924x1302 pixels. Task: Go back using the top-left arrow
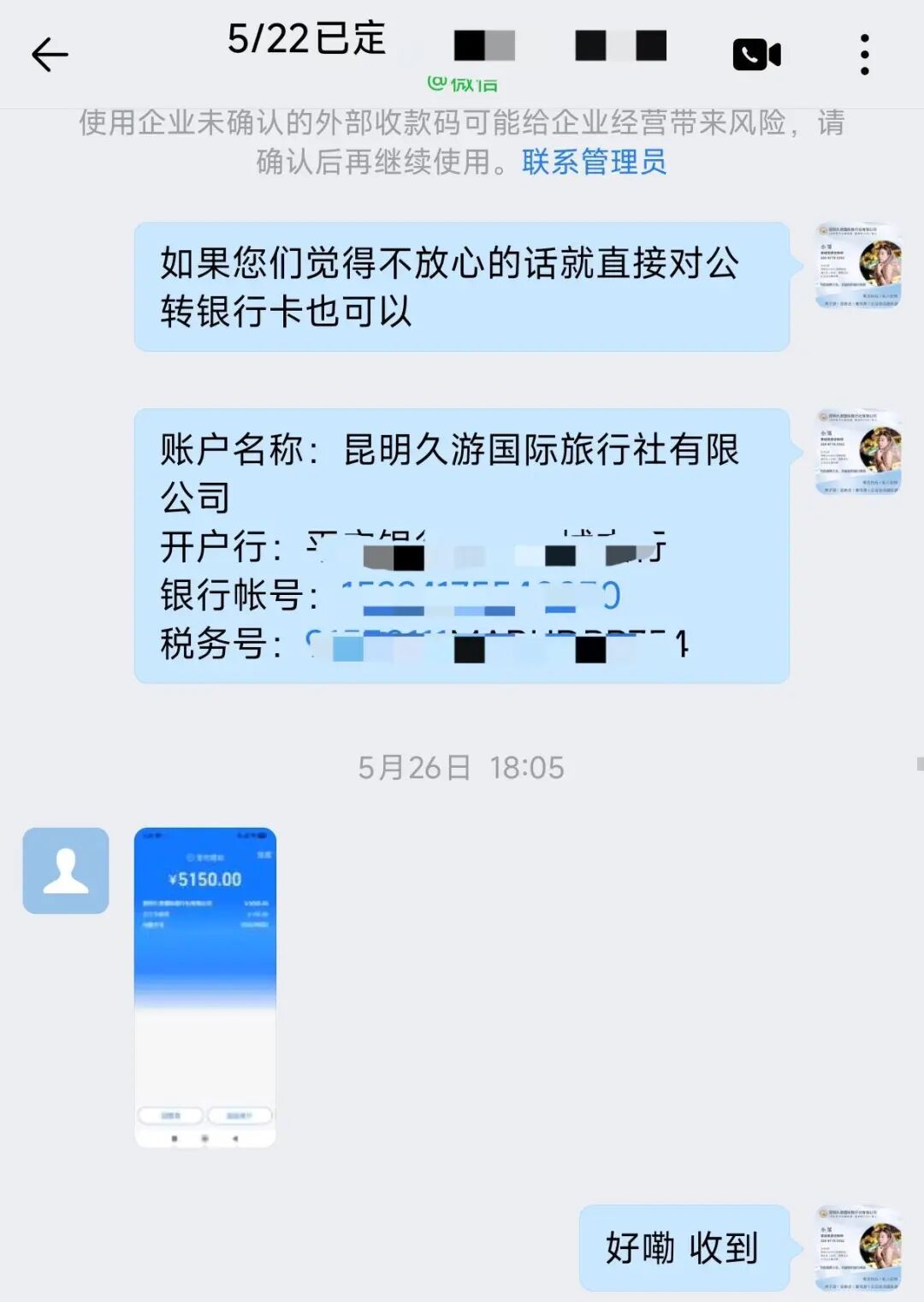[x=50, y=55]
